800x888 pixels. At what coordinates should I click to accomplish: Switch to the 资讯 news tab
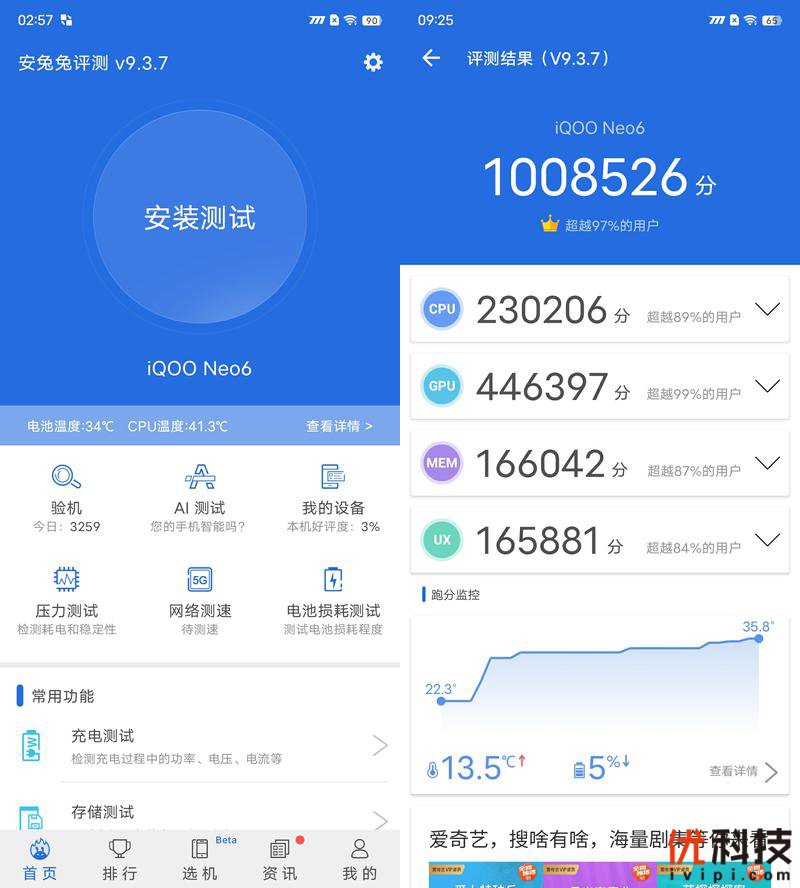pos(280,859)
